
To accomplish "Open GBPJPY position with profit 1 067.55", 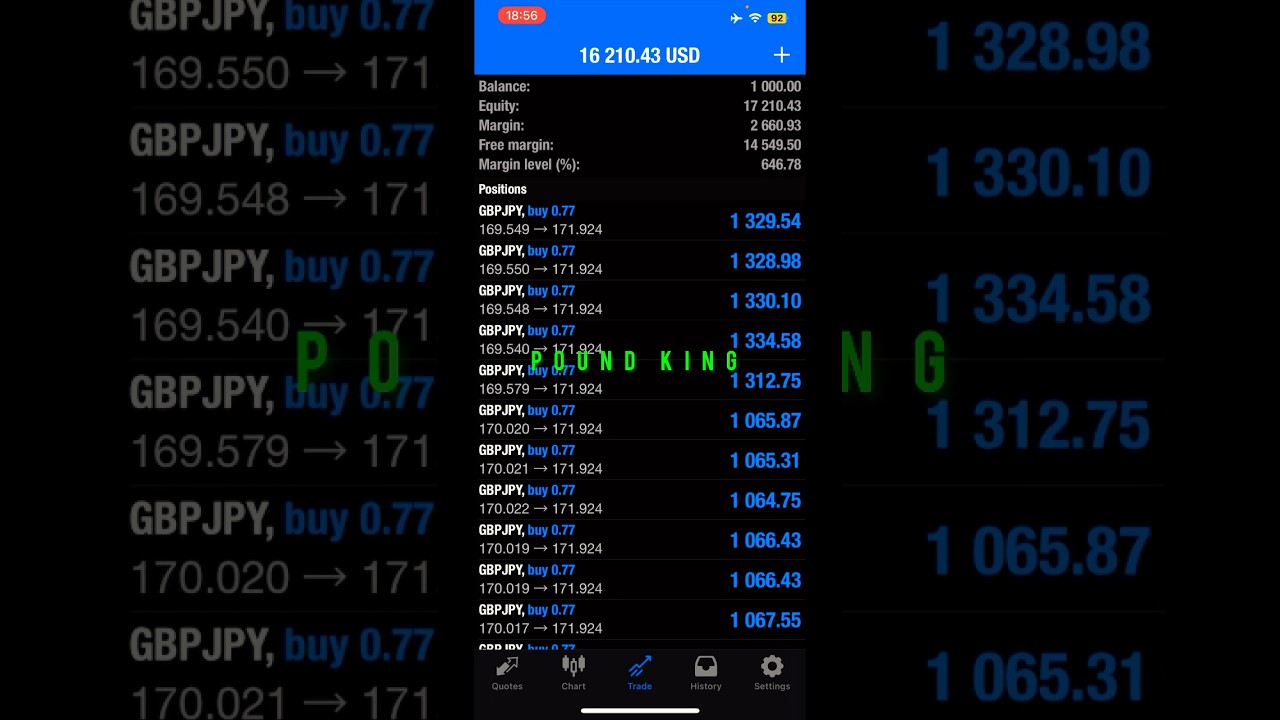I will point(639,620).
